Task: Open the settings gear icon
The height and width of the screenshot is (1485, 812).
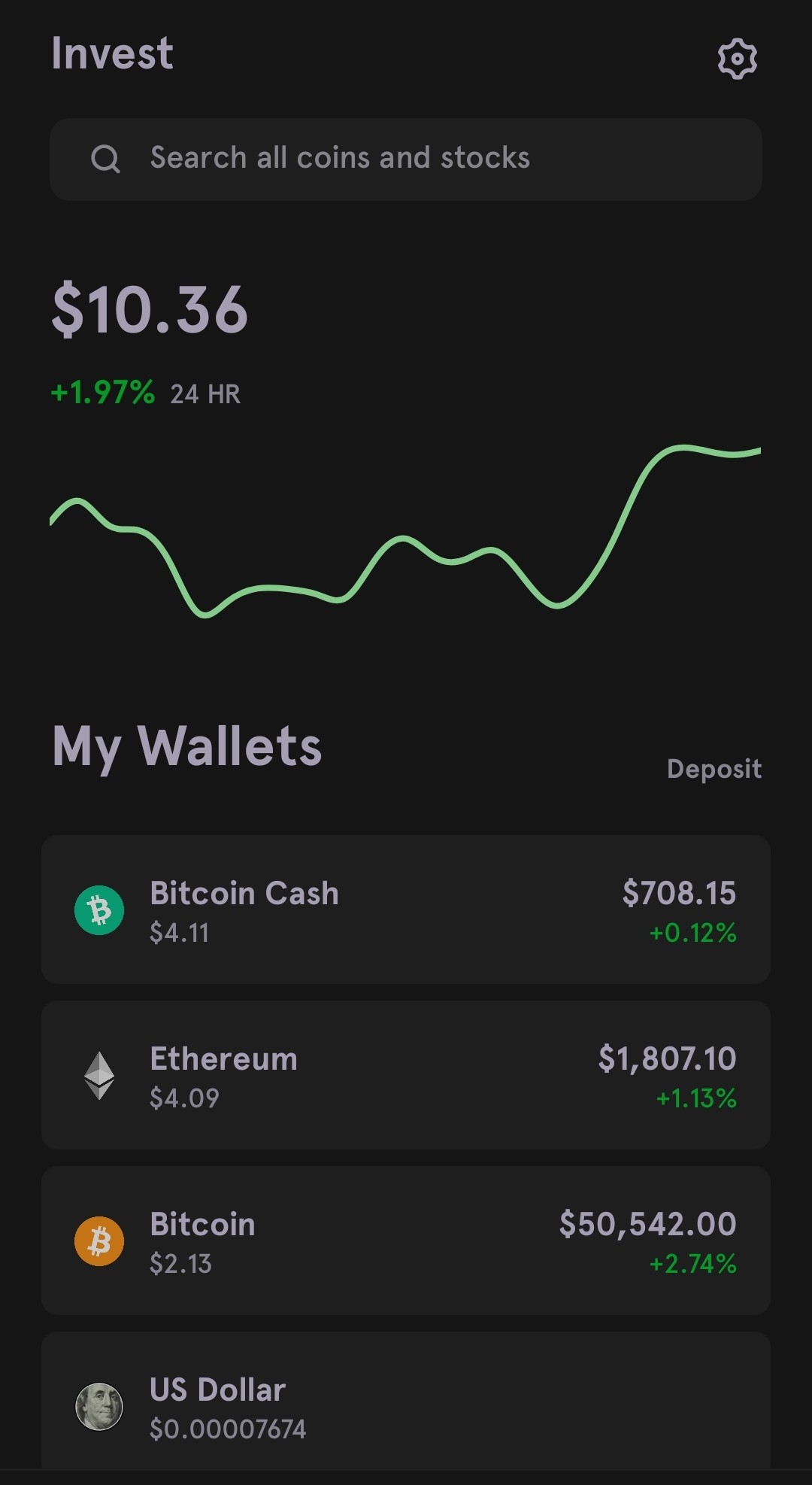Action: tap(737, 59)
